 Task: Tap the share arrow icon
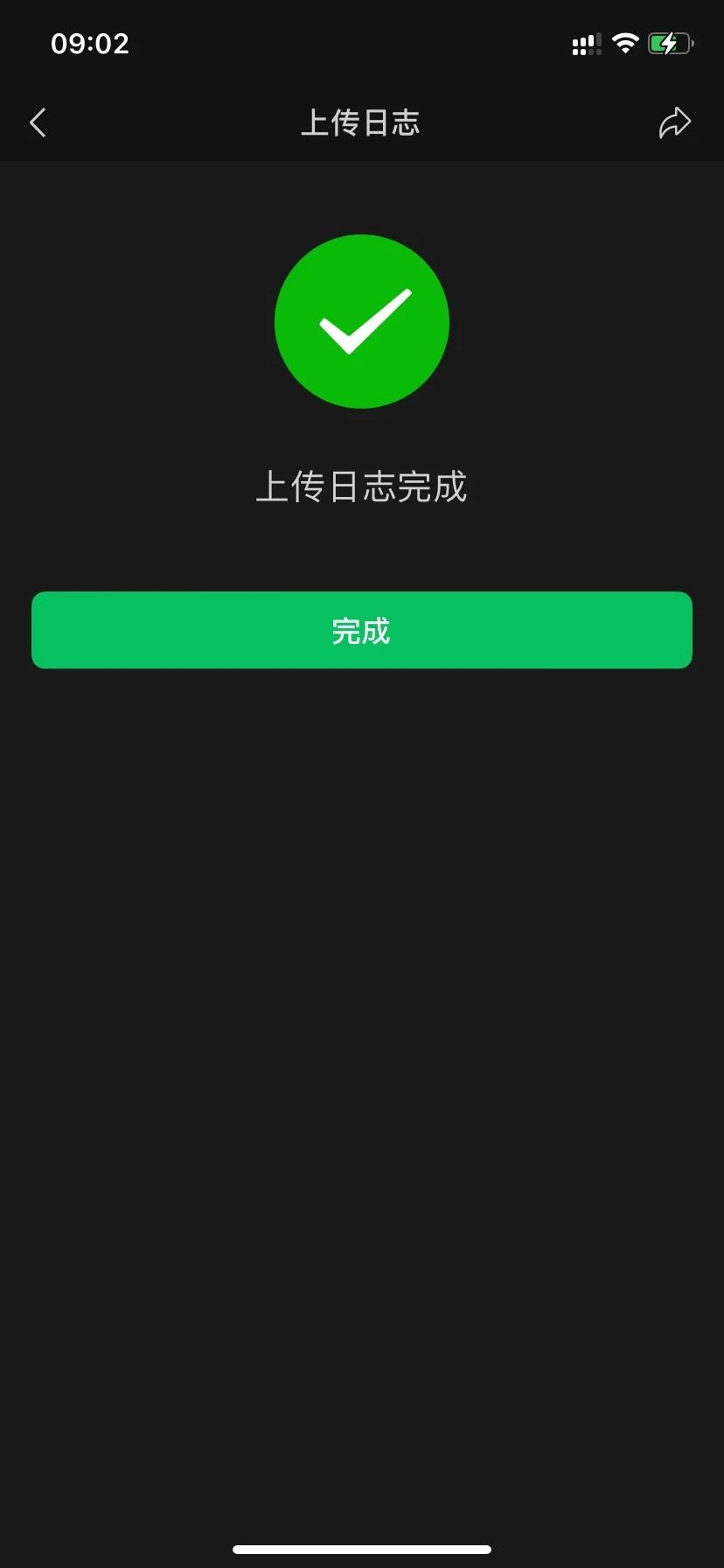point(674,122)
